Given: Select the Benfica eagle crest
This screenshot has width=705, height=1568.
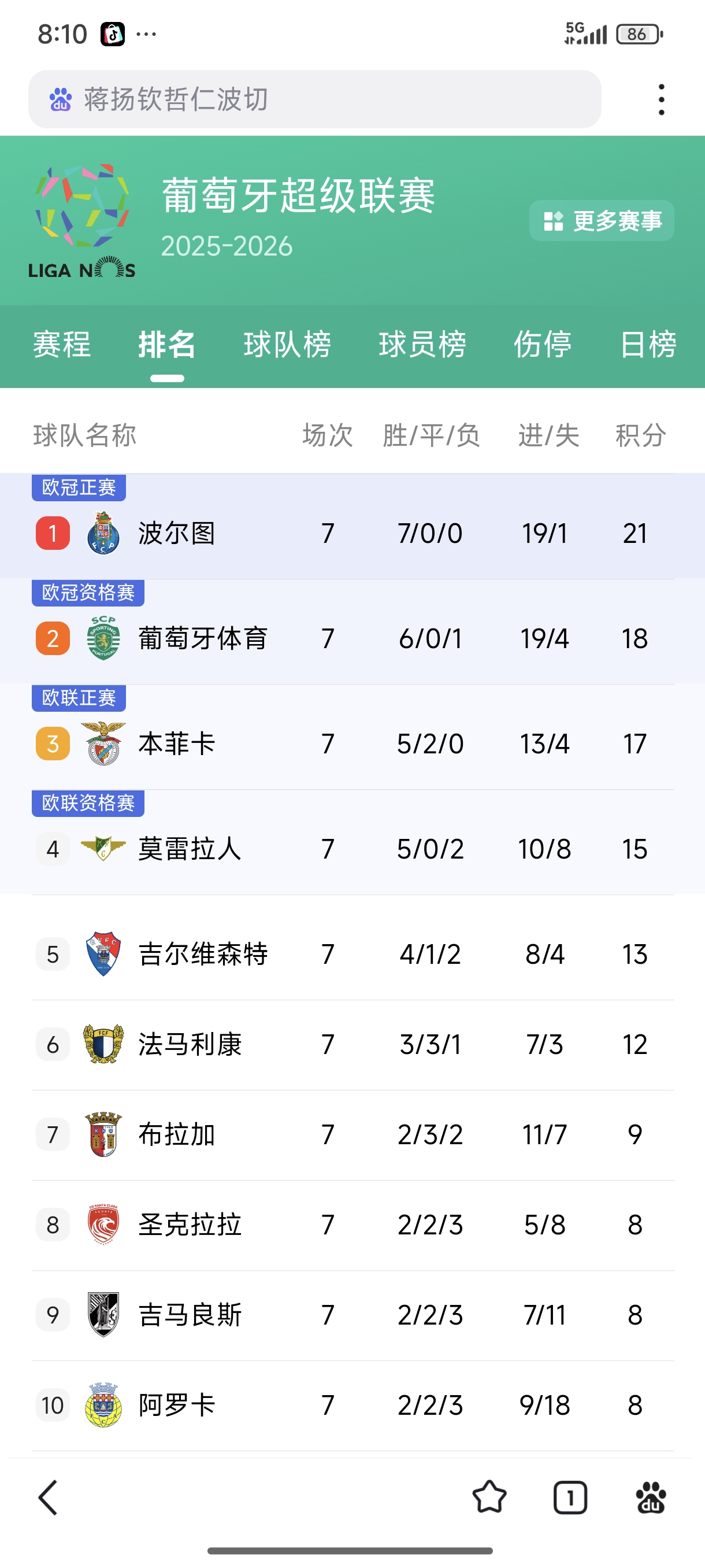Looking at the screenshot, I should click(103, 743).
